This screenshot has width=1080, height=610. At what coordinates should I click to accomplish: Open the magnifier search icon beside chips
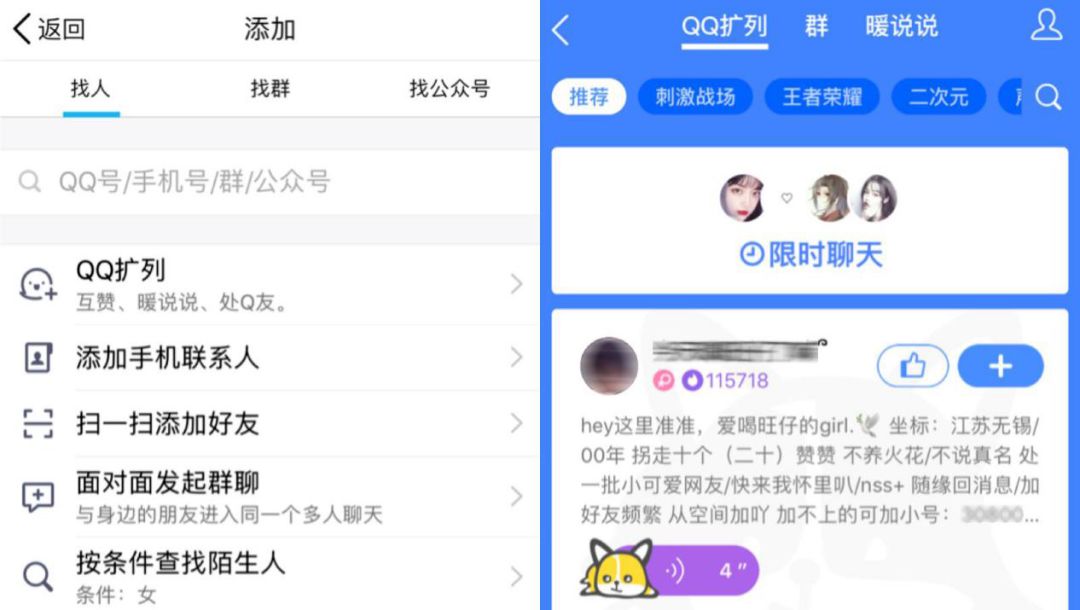(1048, 97)
